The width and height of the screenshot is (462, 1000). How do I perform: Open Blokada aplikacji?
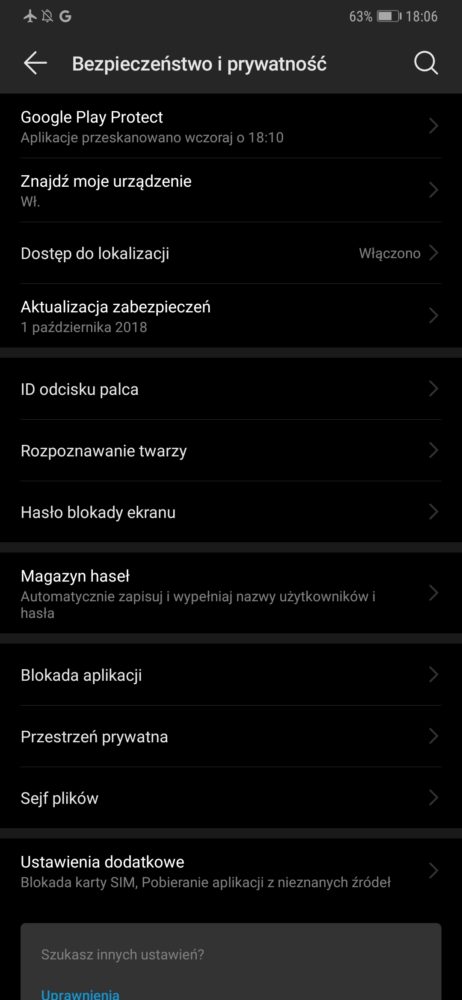point(231,675)
